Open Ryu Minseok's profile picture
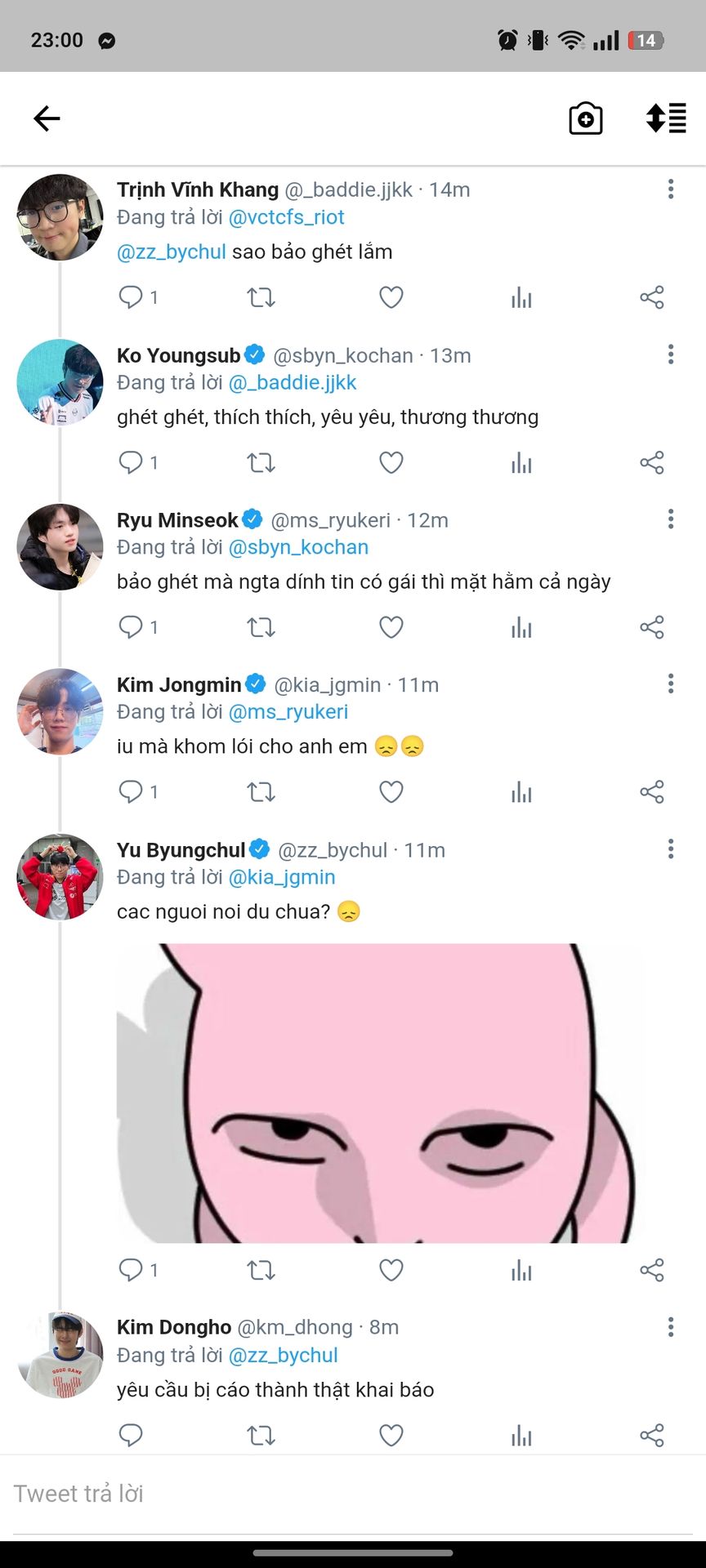The height and width of the screenshot is (1568, 706). pyautogui.click(x=60, y=546)
